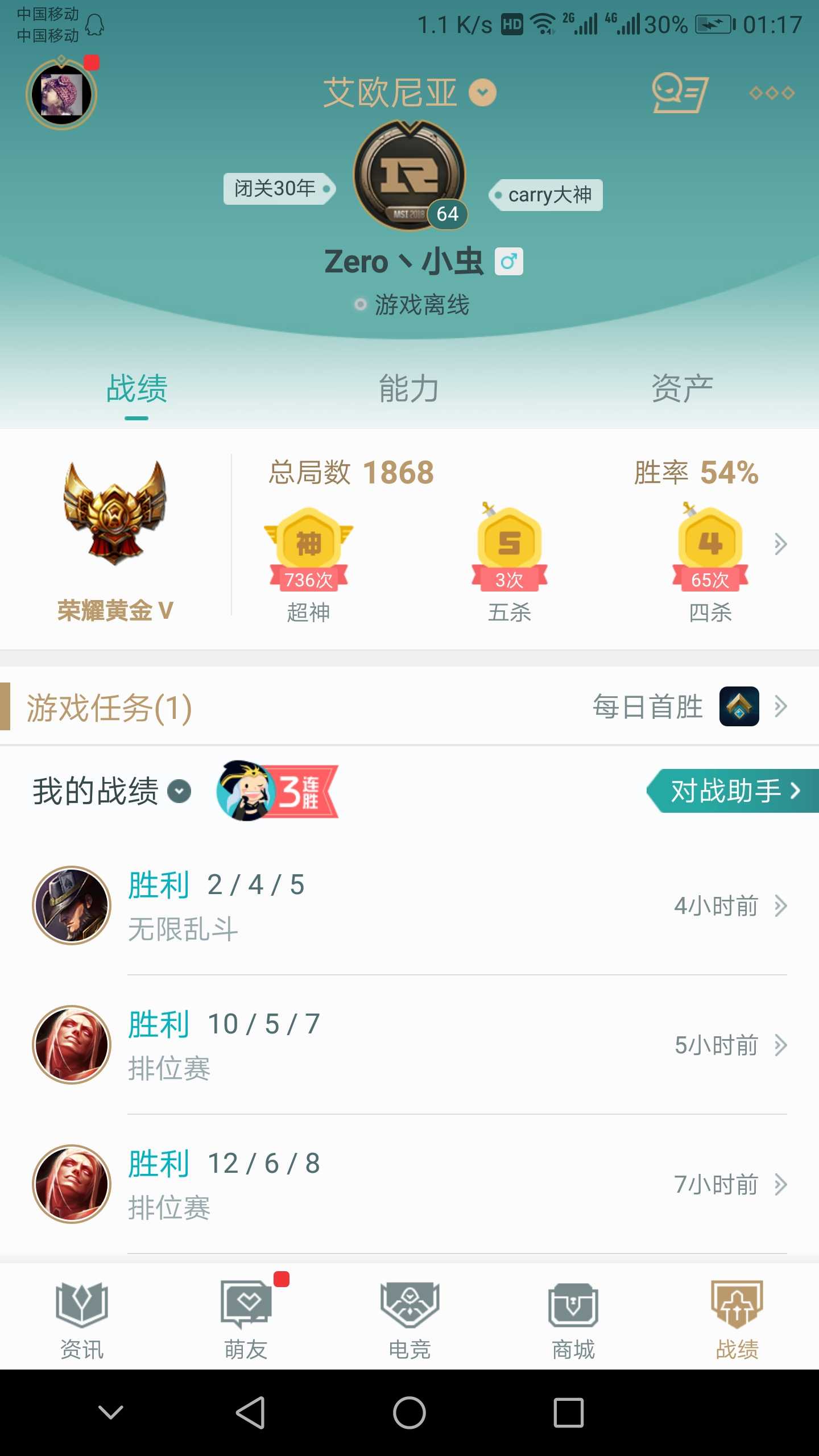Expand the 我的战绩 filter dropdown
This screenshot has height=1456, width=819.
click(x=179, y=791)
